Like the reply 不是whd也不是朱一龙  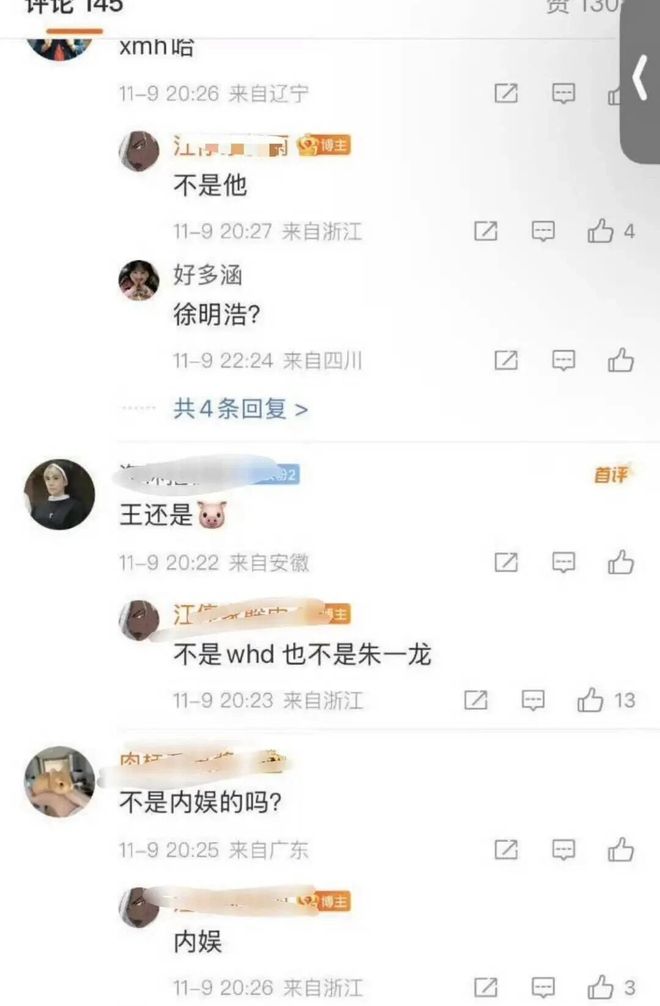[x=590, y=700]
